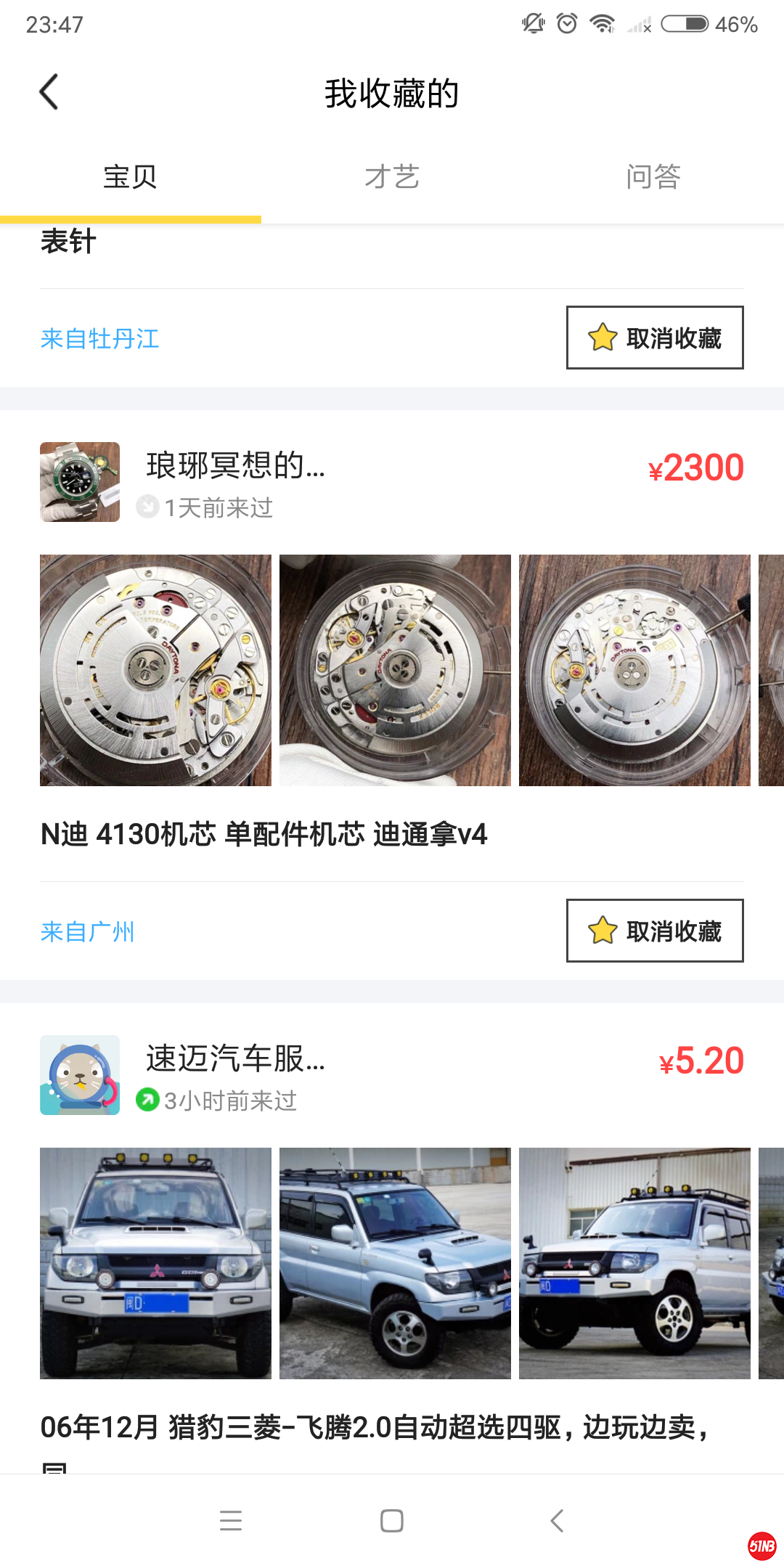View the front-facing Mitsubishi SUV photo
This screenshot has width=784, height=1568.
coord(155,1263)
